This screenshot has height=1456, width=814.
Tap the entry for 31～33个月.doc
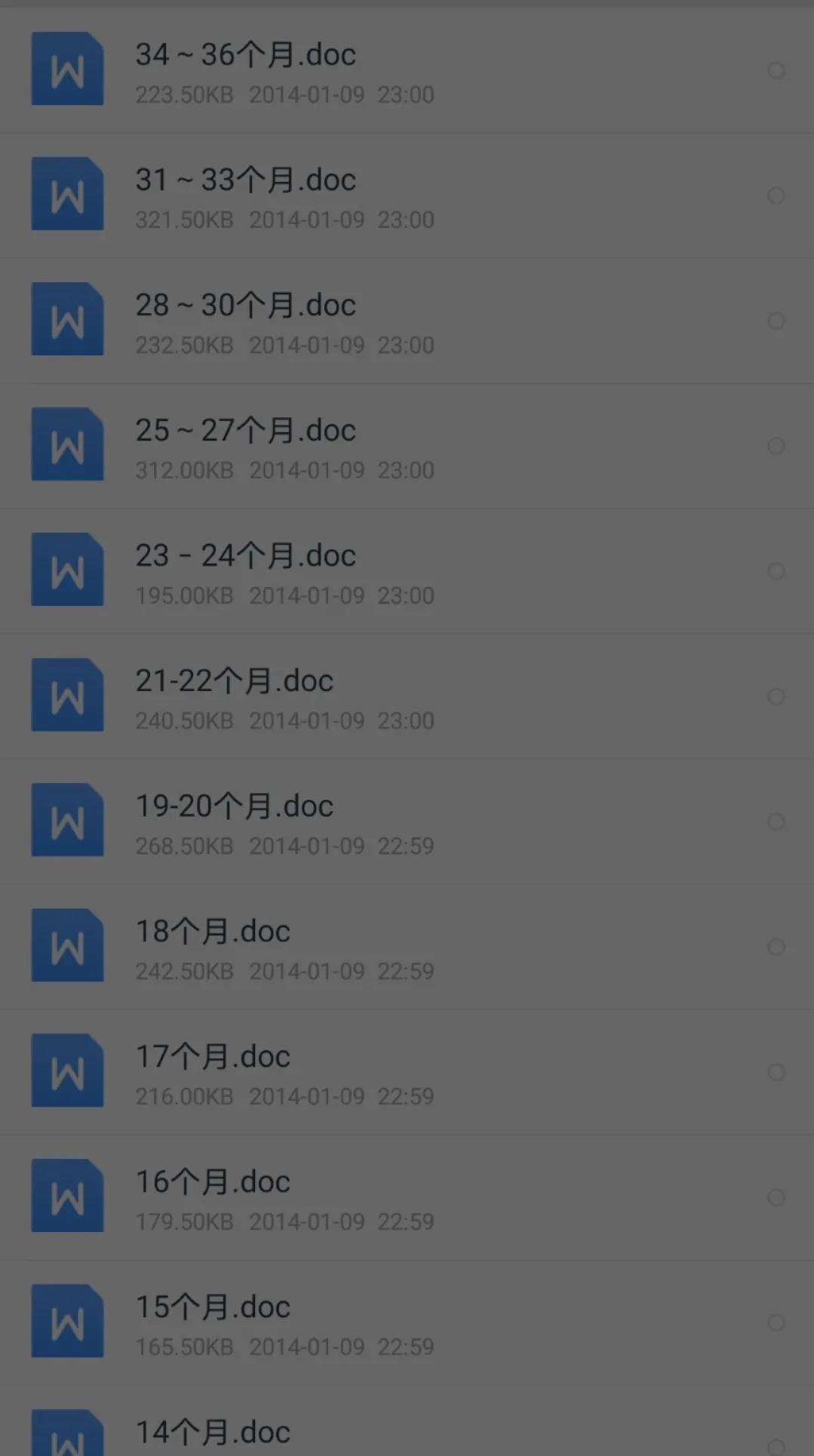pos(245,180)
